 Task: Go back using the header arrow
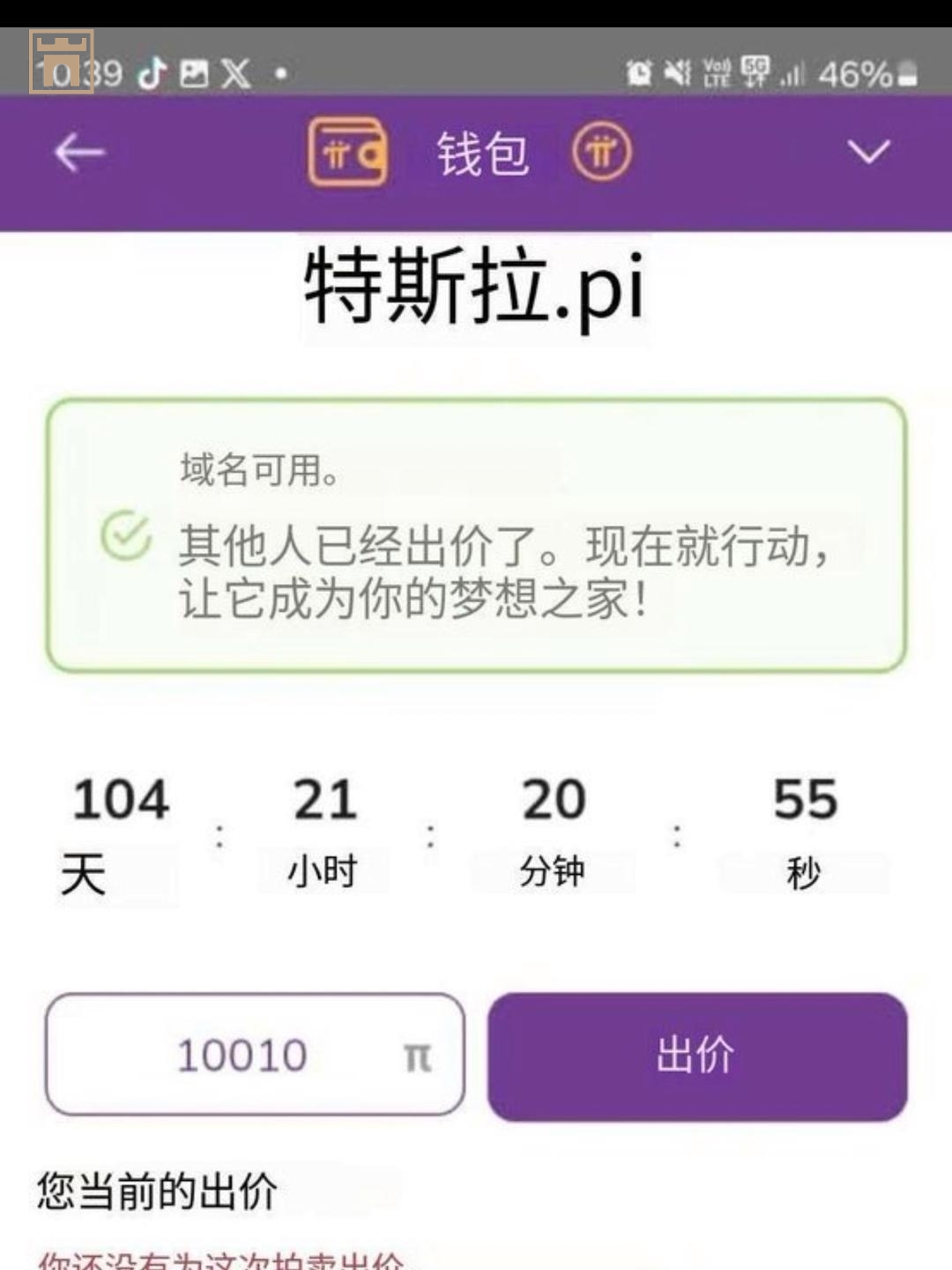point(79,153)
